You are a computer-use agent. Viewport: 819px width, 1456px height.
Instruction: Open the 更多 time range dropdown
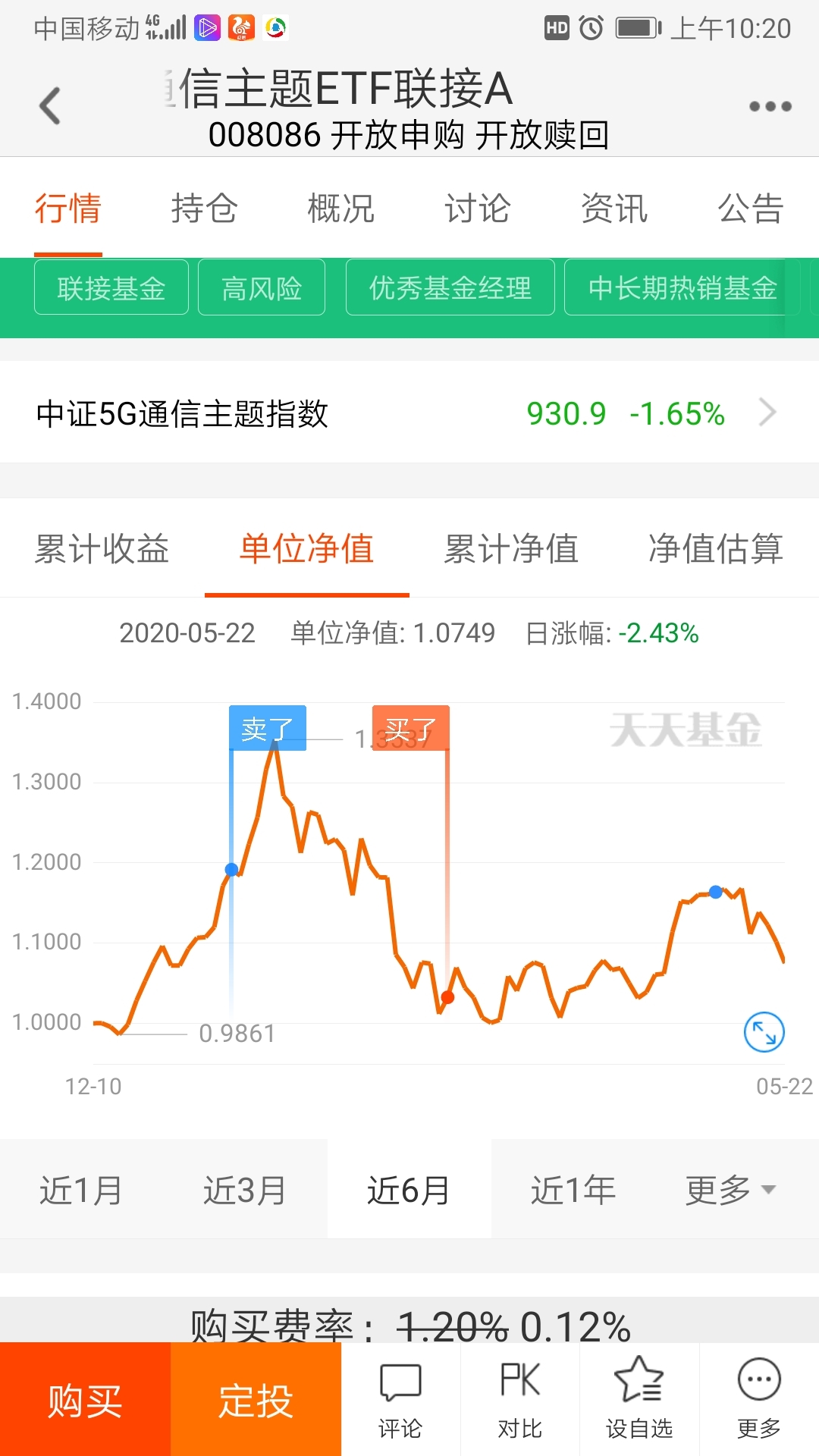730,1190
